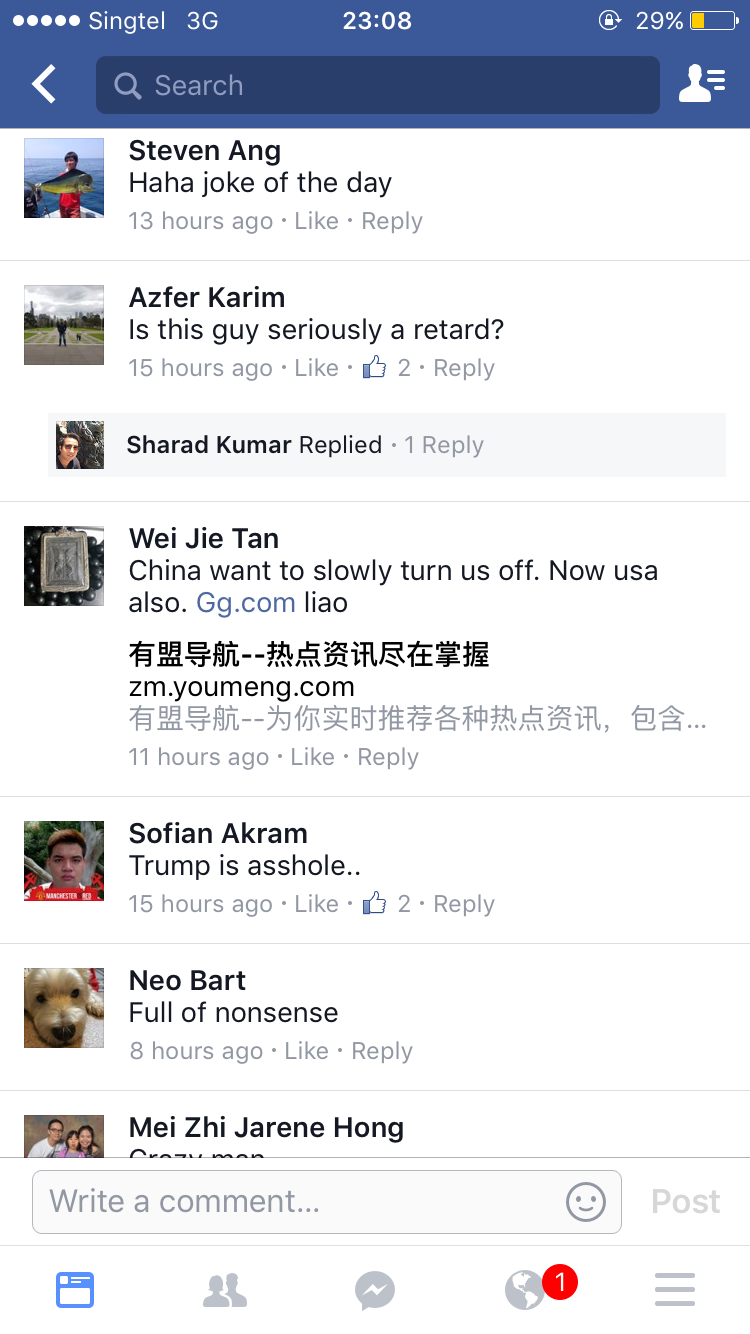Open the emoji picker in comment box
750x1334 pixels.
pos(586,1201)
